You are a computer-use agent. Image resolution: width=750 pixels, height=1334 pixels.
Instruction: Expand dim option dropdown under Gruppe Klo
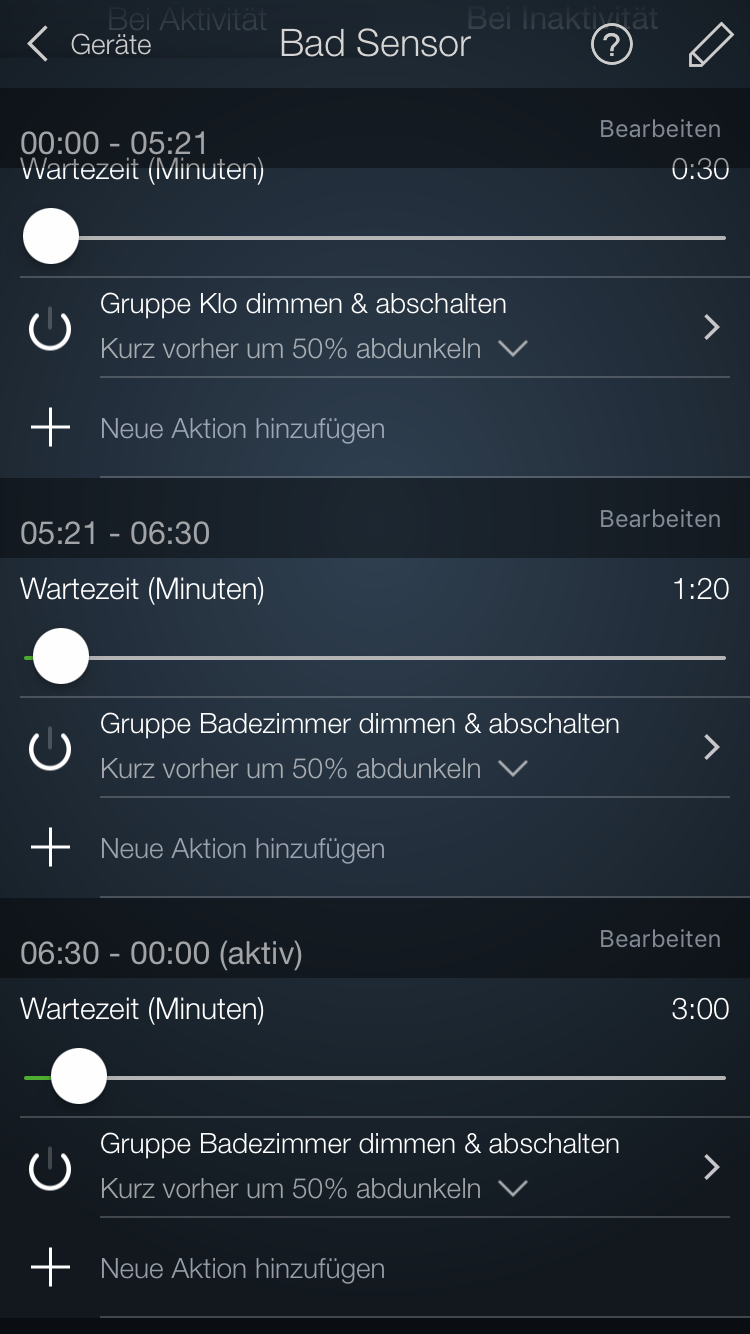[512, 349]
